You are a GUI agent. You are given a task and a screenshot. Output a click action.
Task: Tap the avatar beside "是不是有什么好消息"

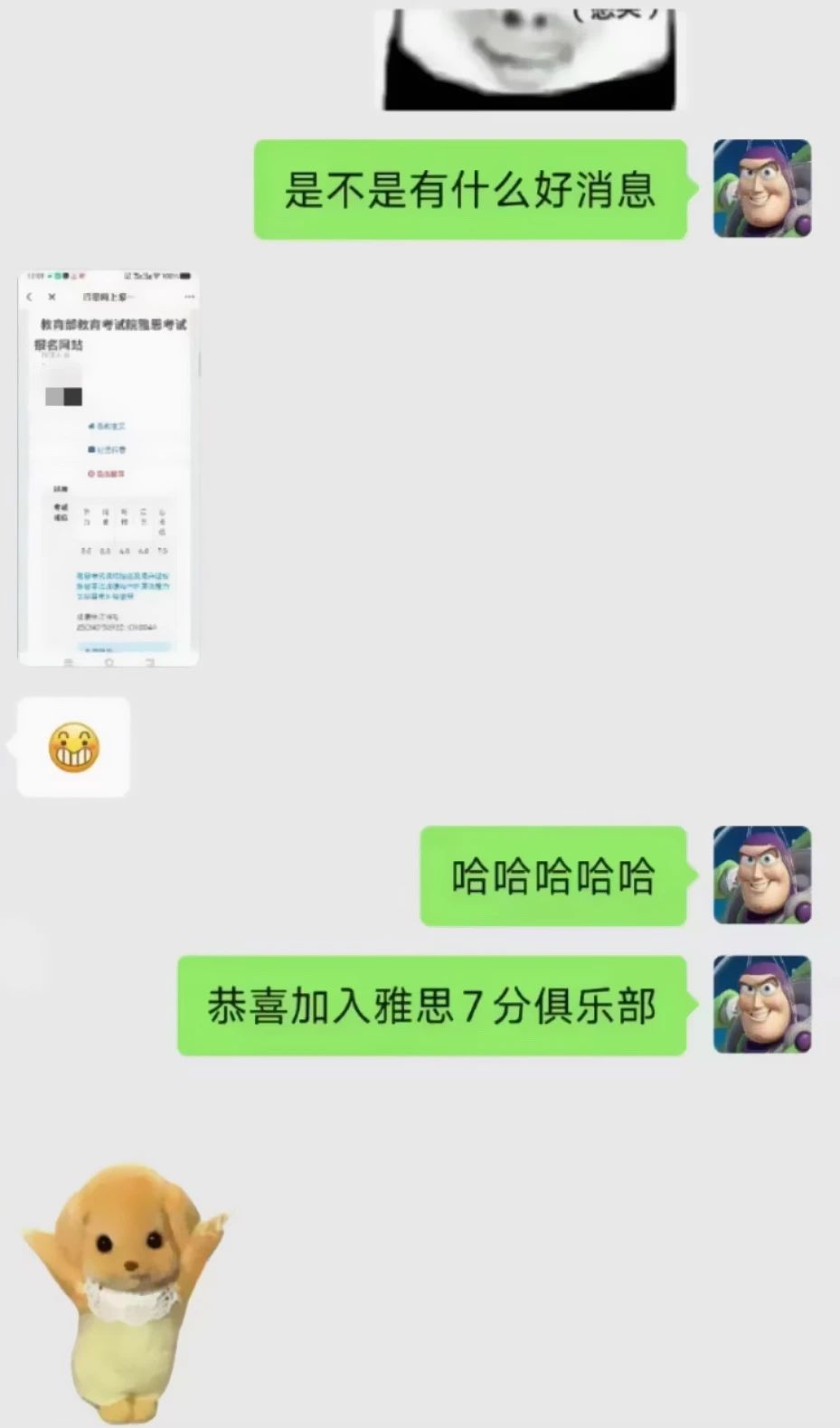point(762,189)
